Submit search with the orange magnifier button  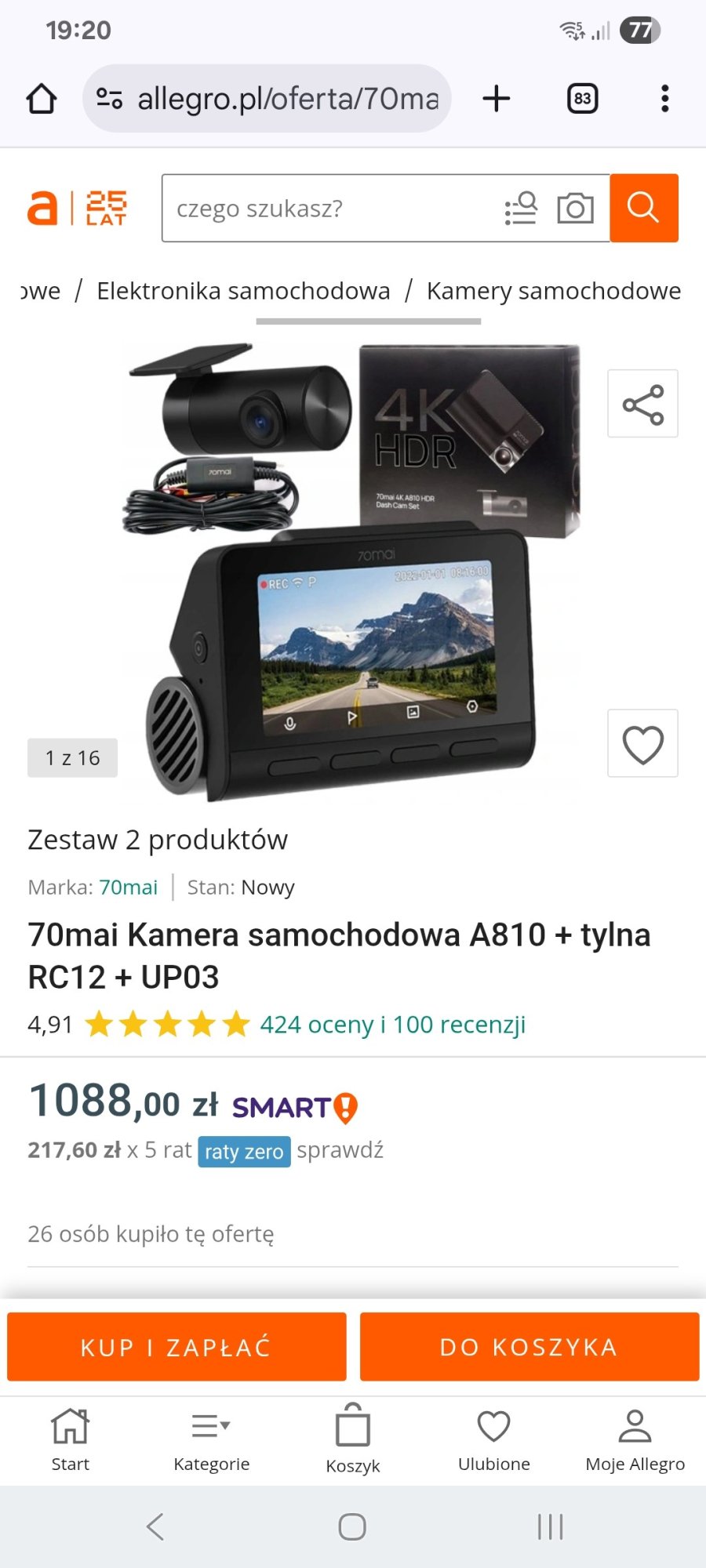(x=643, y=208)
